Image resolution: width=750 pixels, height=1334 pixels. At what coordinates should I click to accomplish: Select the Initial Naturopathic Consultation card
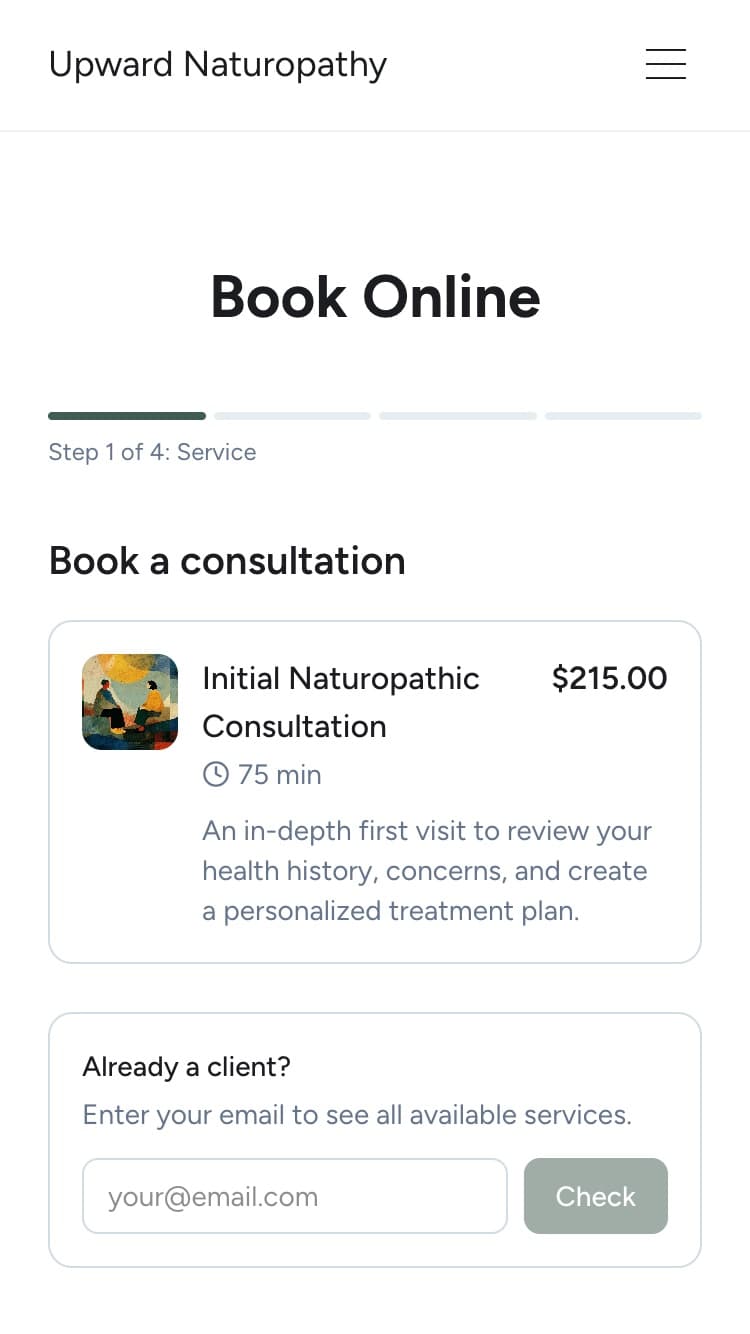click(x=374, y=791)
